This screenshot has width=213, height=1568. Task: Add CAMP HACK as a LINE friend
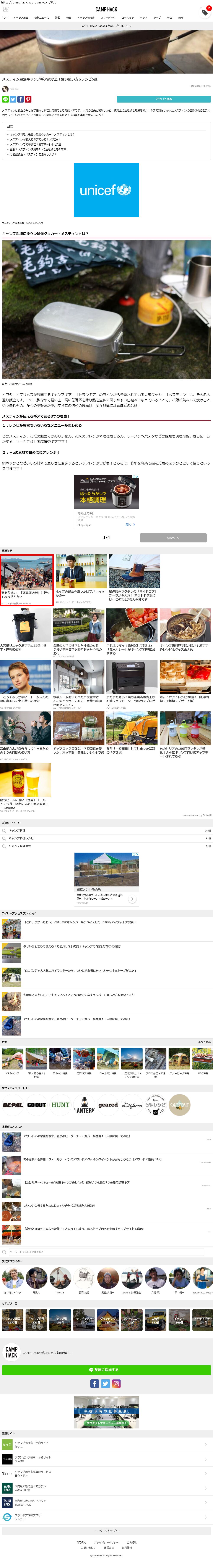coord(106,1370)
